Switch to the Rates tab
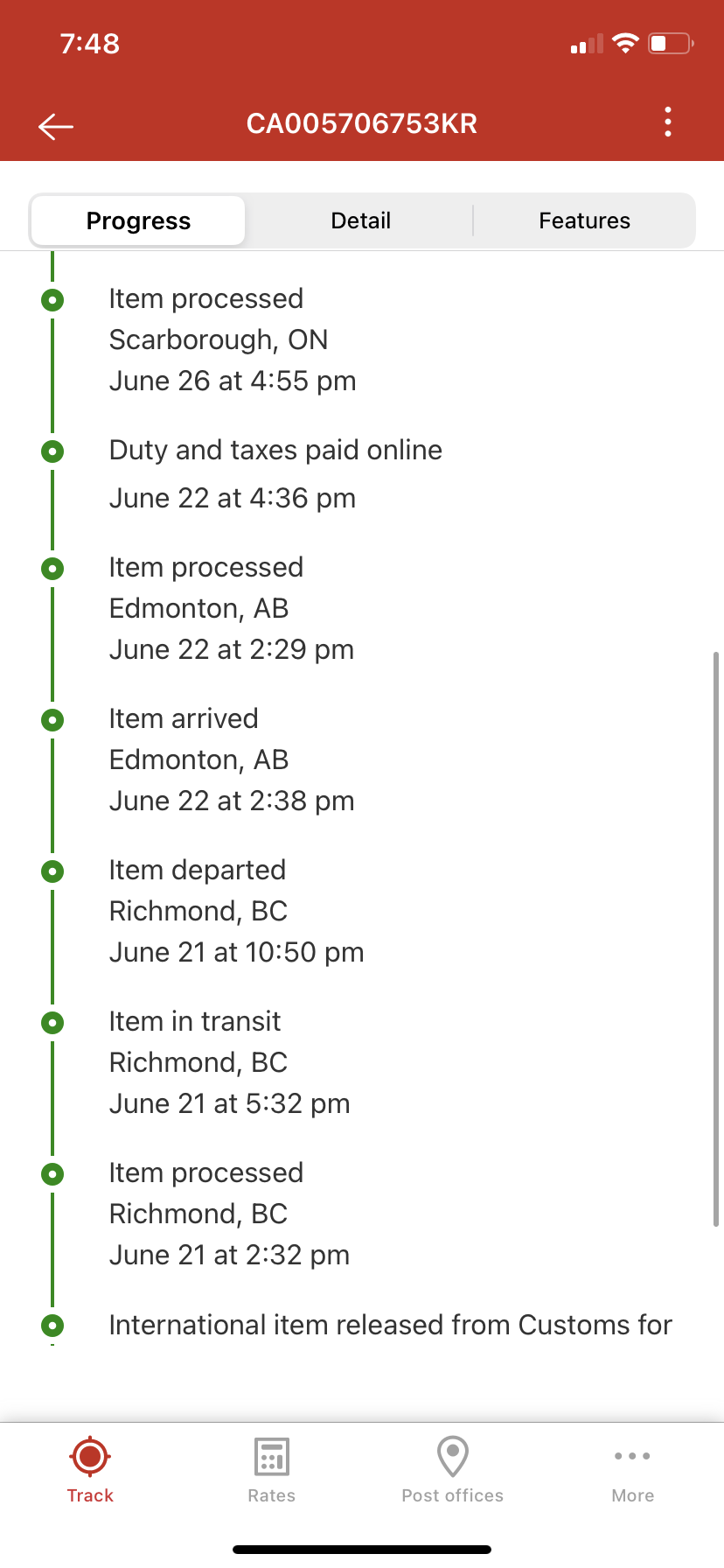 point(271,1470)
